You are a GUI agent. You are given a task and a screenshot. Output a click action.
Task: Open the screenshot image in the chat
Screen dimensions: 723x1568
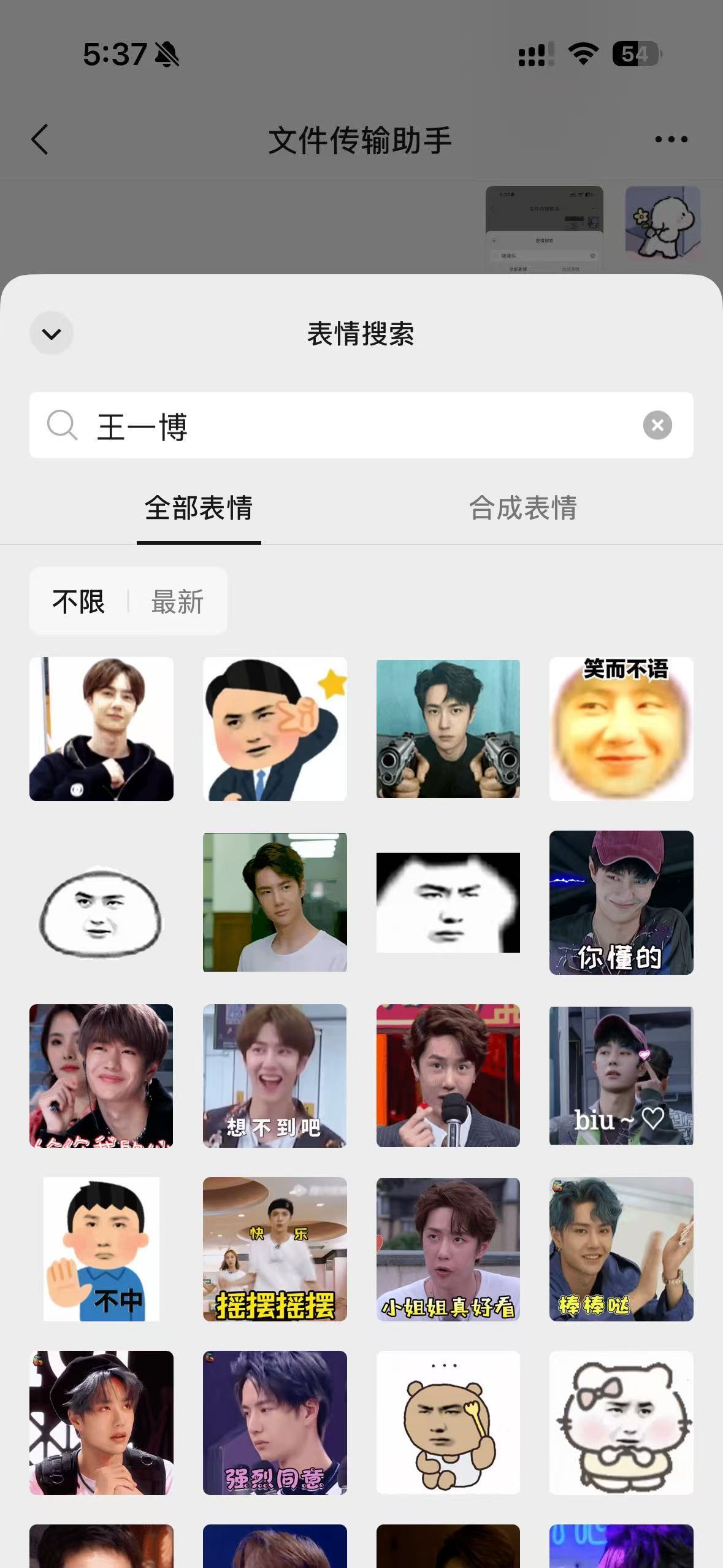pos(544,229)
